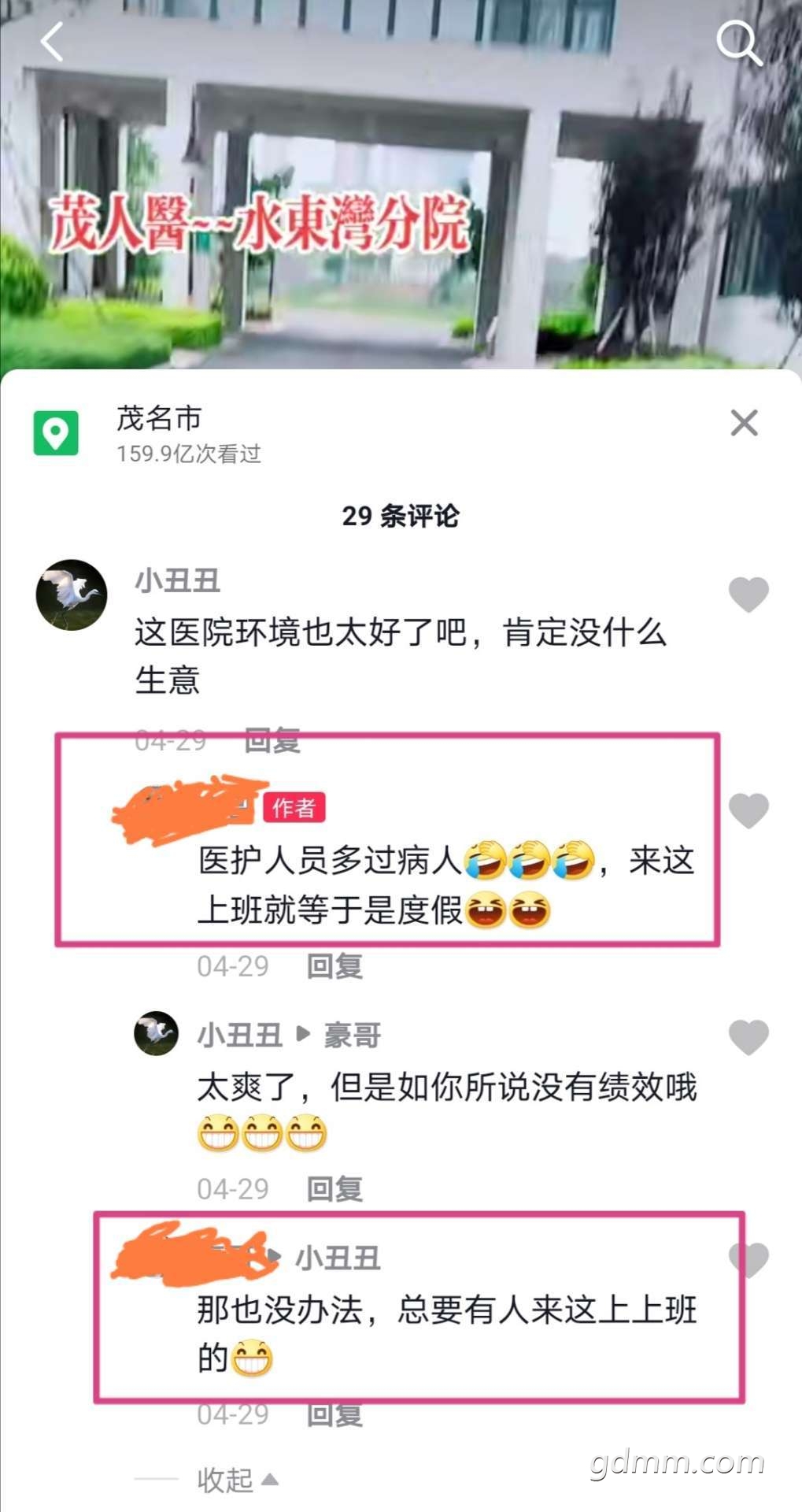Open search with the magnifier icon
The image size is (802, 1512).
tap(739, 42)
